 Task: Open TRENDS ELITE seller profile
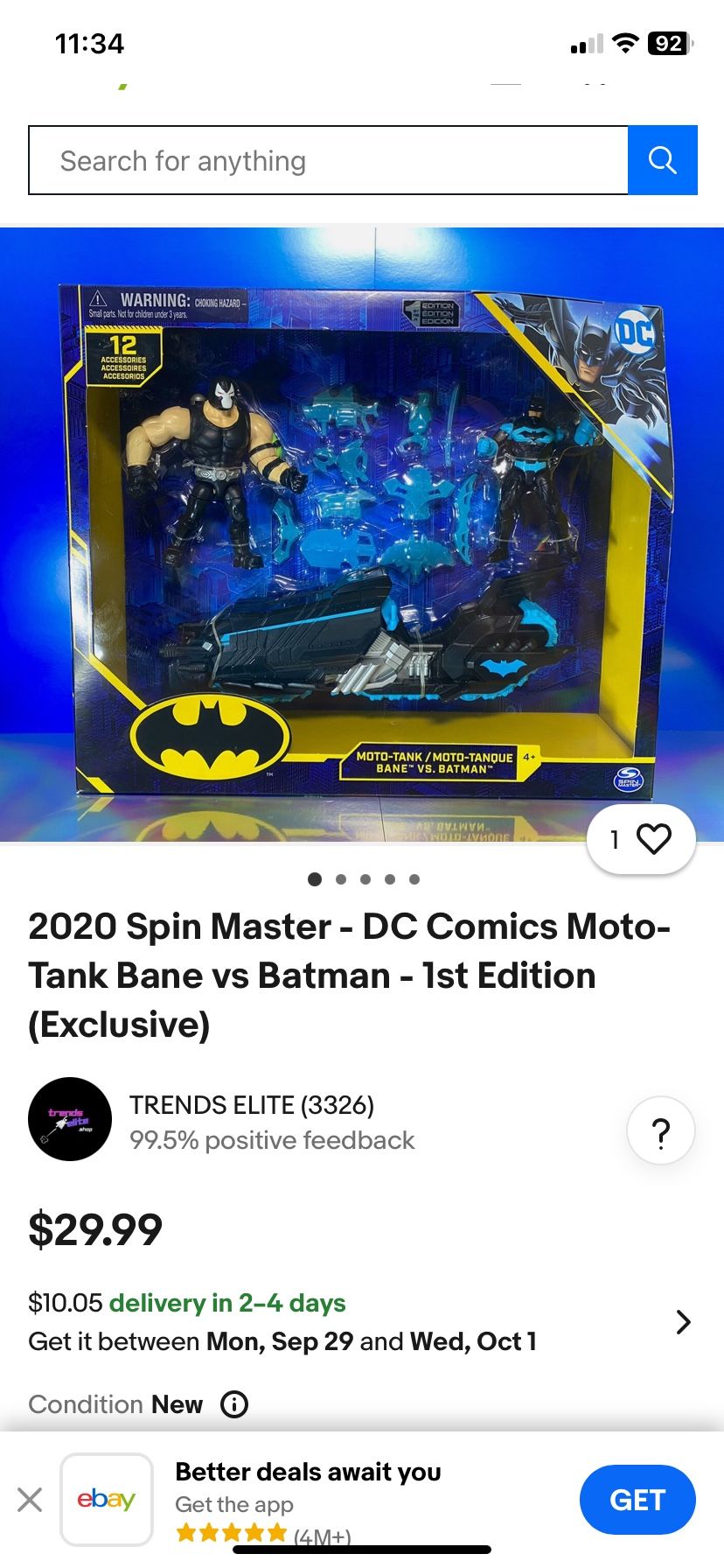point(251,1106)
